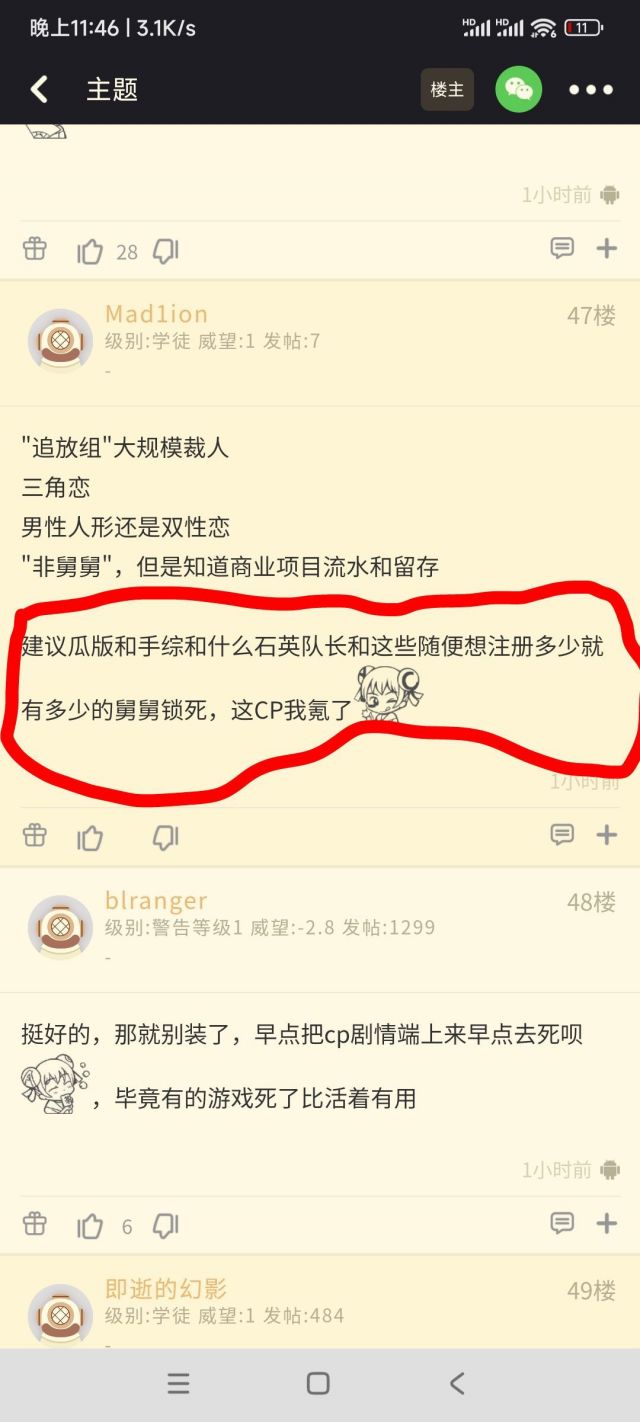The image size is (640, 1422).
Task: Tap the system home button
Action: point(318,1383)
